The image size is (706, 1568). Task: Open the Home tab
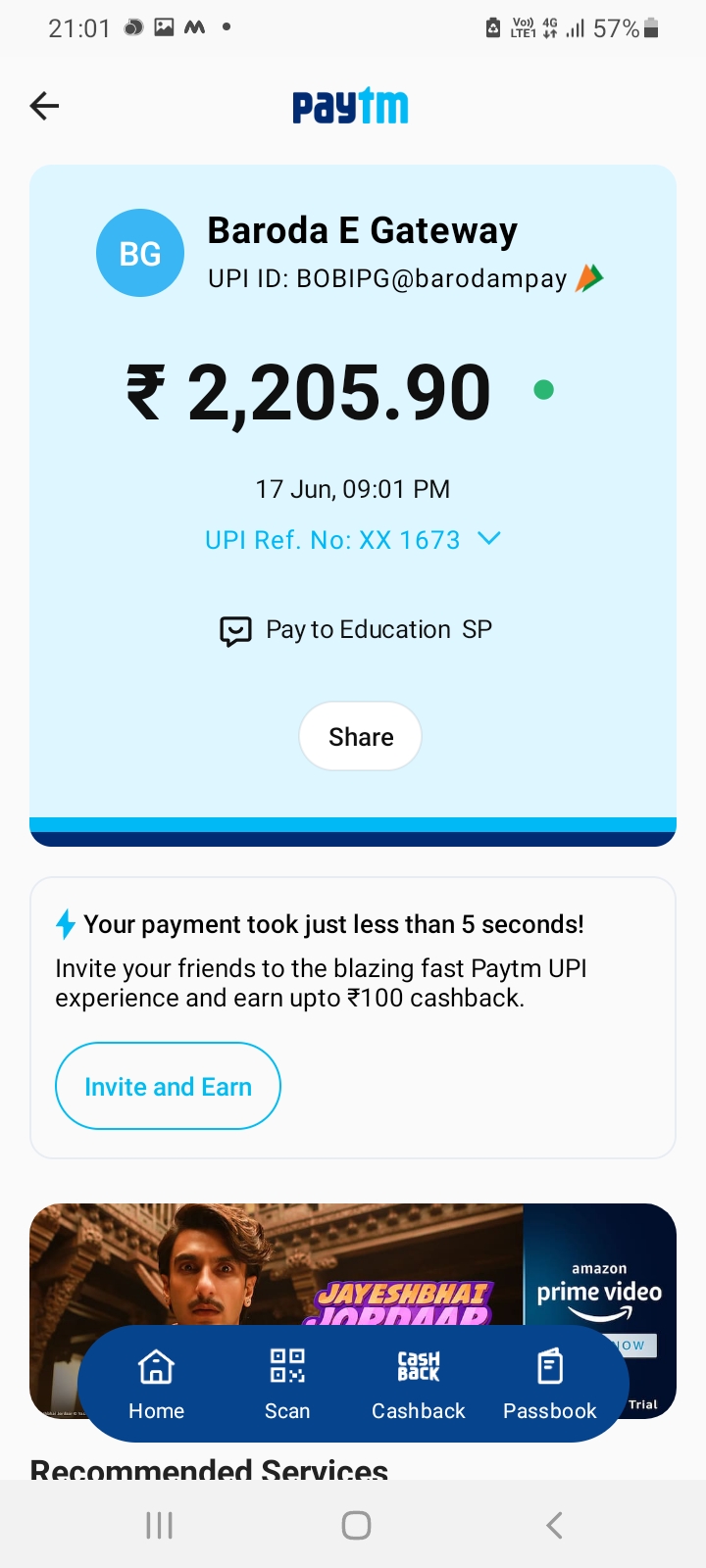157,1384
